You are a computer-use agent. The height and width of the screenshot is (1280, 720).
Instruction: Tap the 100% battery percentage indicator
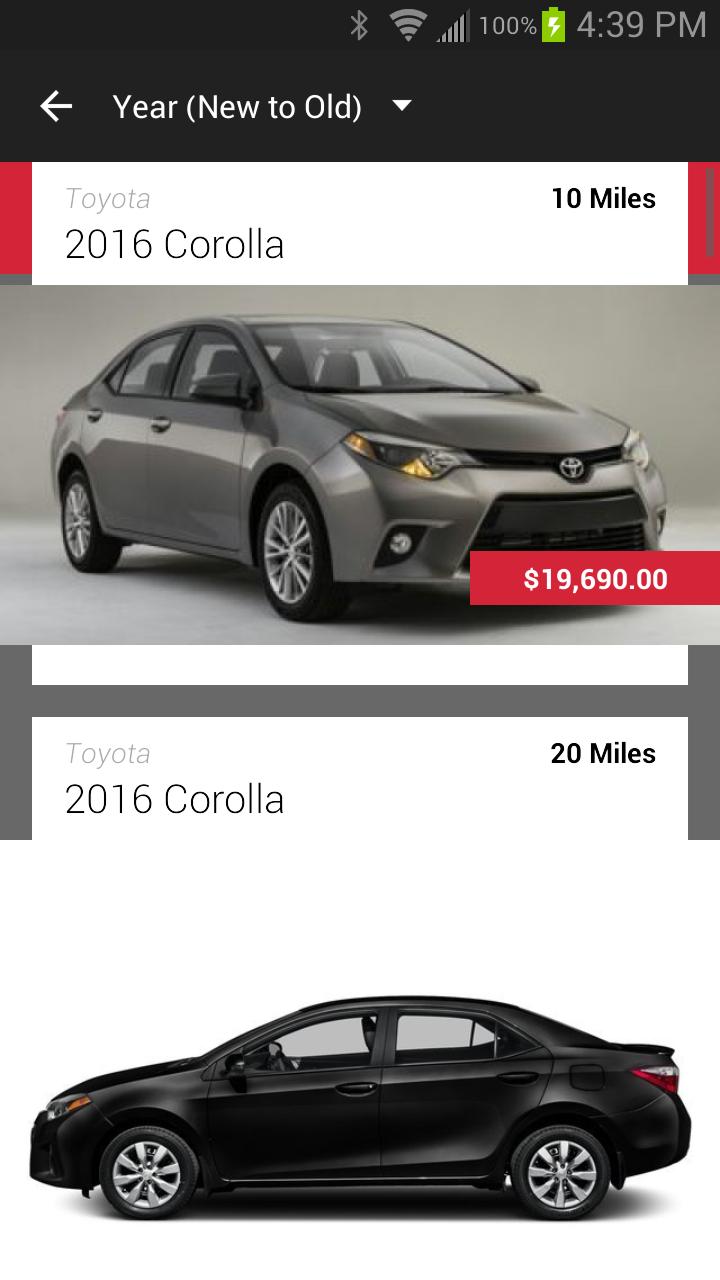[508, 24]
